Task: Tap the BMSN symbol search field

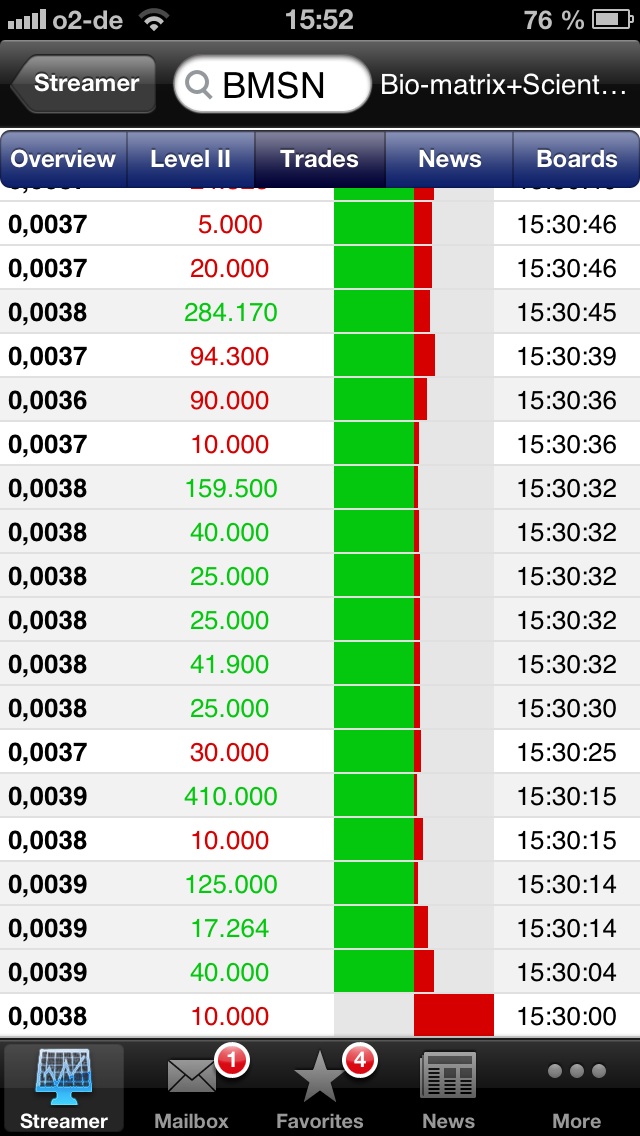Action: 272,85
